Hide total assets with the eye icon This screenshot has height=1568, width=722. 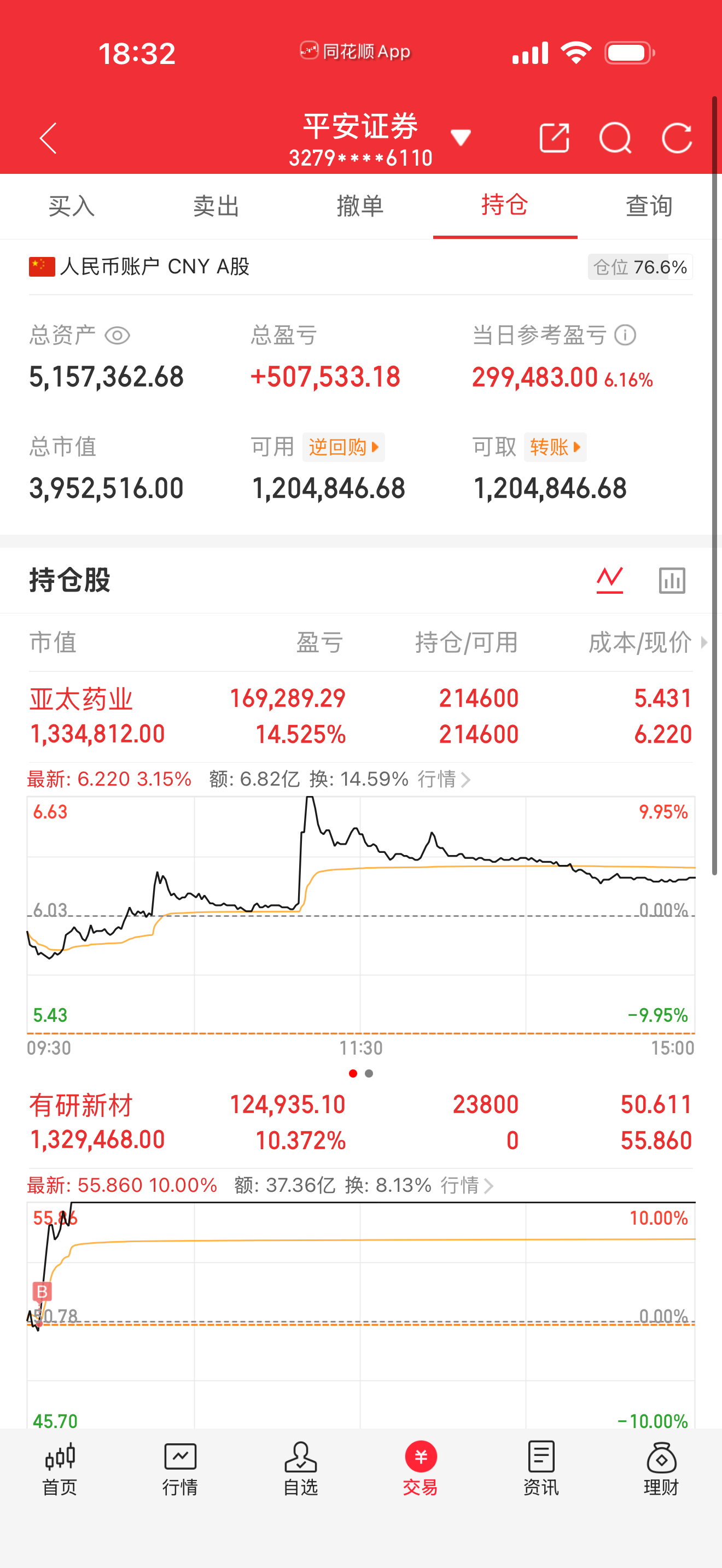pyautogui.click(x=118, y=335)
